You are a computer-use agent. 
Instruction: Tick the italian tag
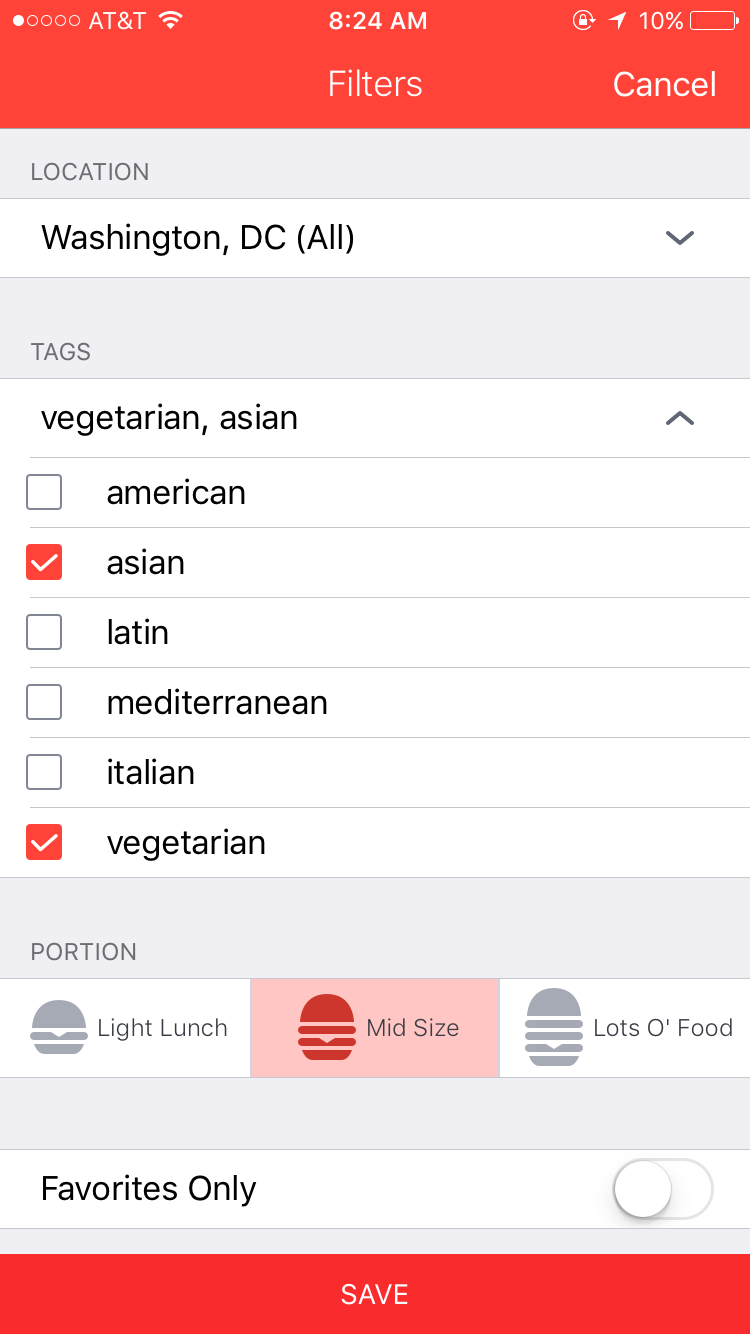[x=44, y=772]
